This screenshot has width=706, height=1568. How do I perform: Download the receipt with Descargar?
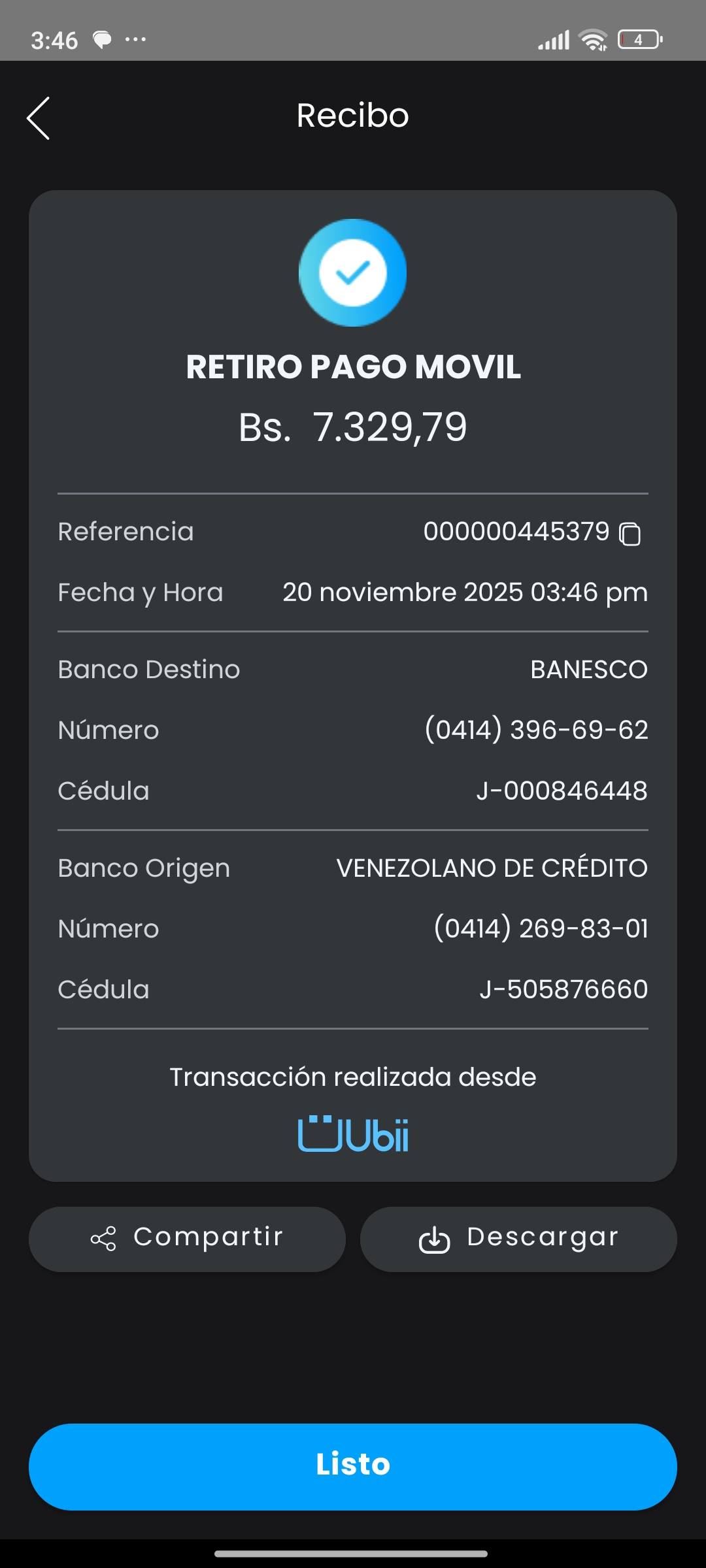point(518,1238)
